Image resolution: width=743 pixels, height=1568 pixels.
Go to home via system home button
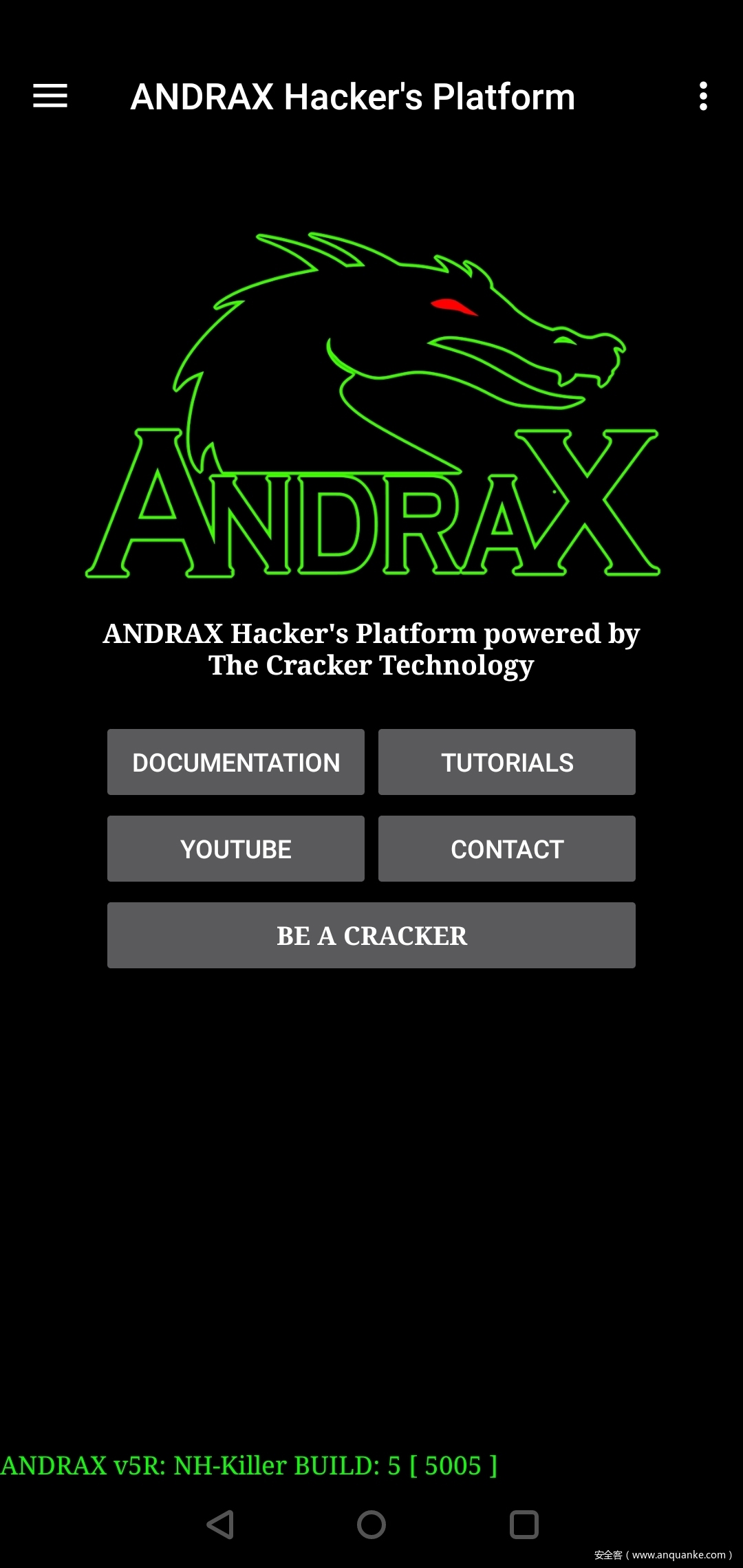(371, 1525)
